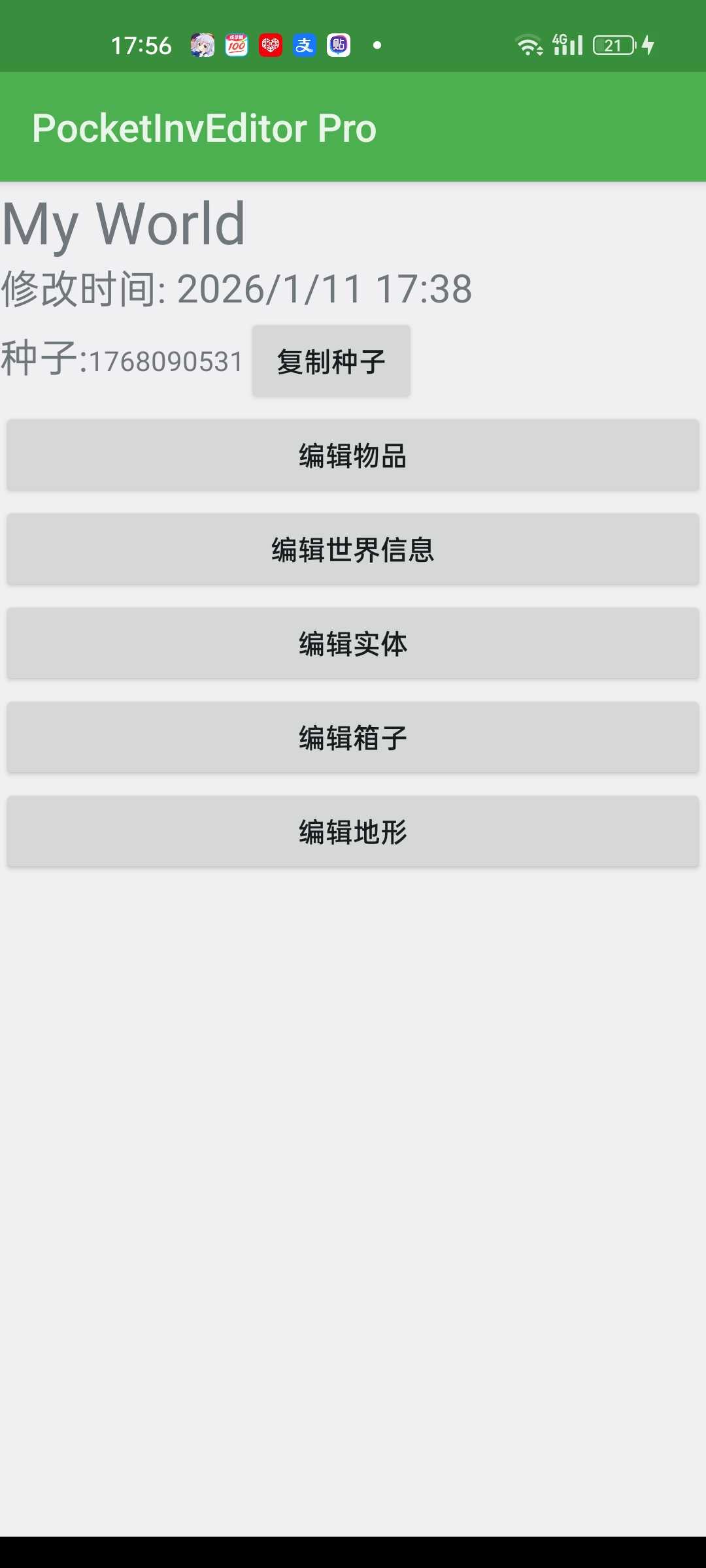Image resolution: width=706 pixels, height=1568 pixels.
Task: Open 编辑实体 entity editor
Action: point(353,644)
